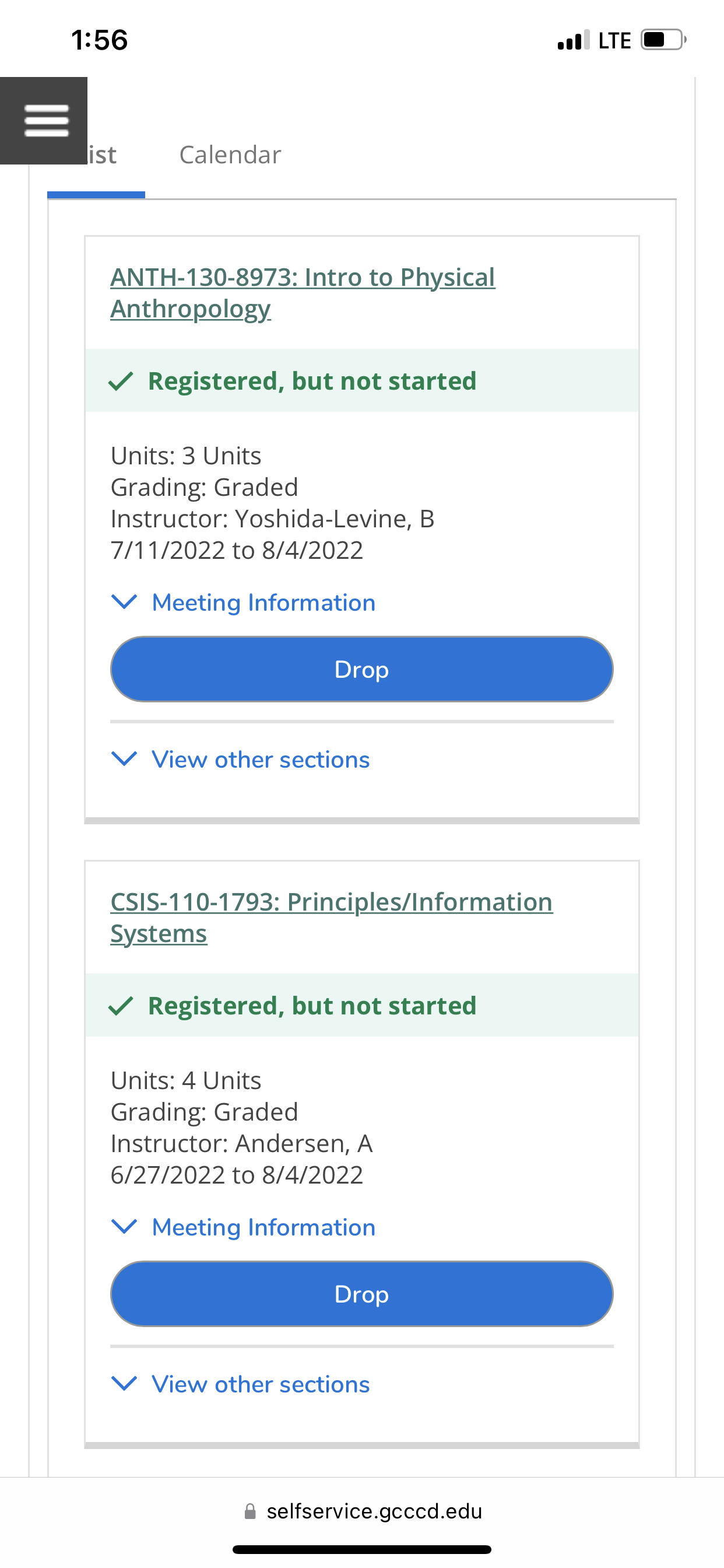Drop the CSIS-110 information systems course
The height and width of the screenshot is (1568, 724).
coord(362,1293)
